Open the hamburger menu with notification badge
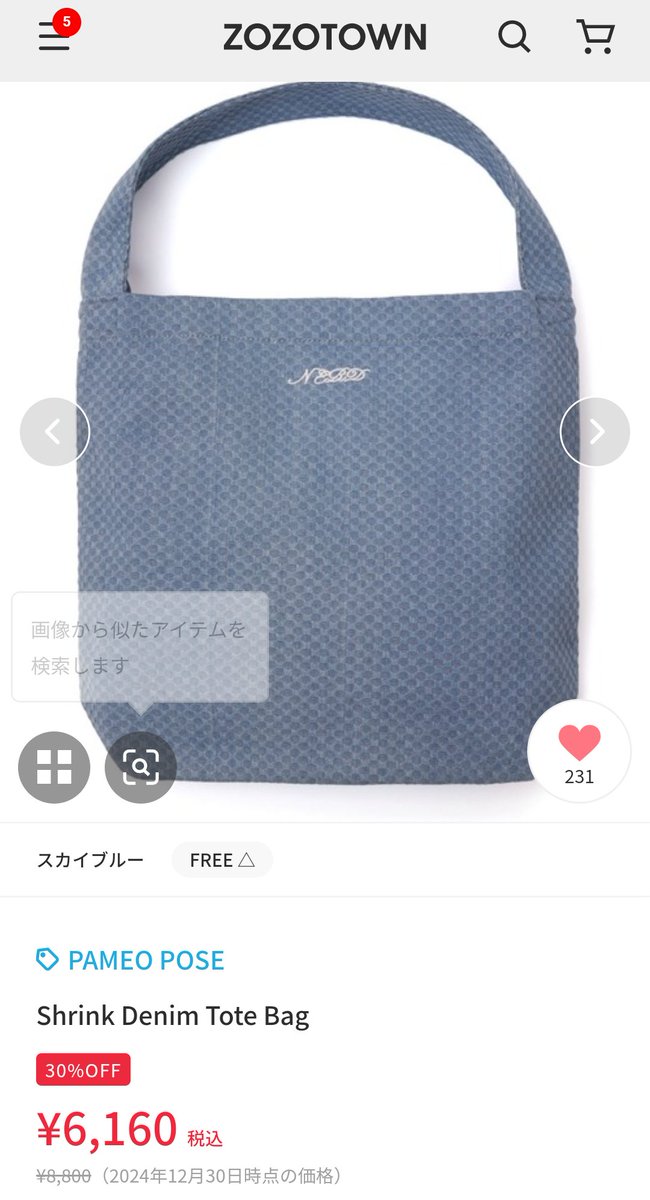 tap(56, 36)
